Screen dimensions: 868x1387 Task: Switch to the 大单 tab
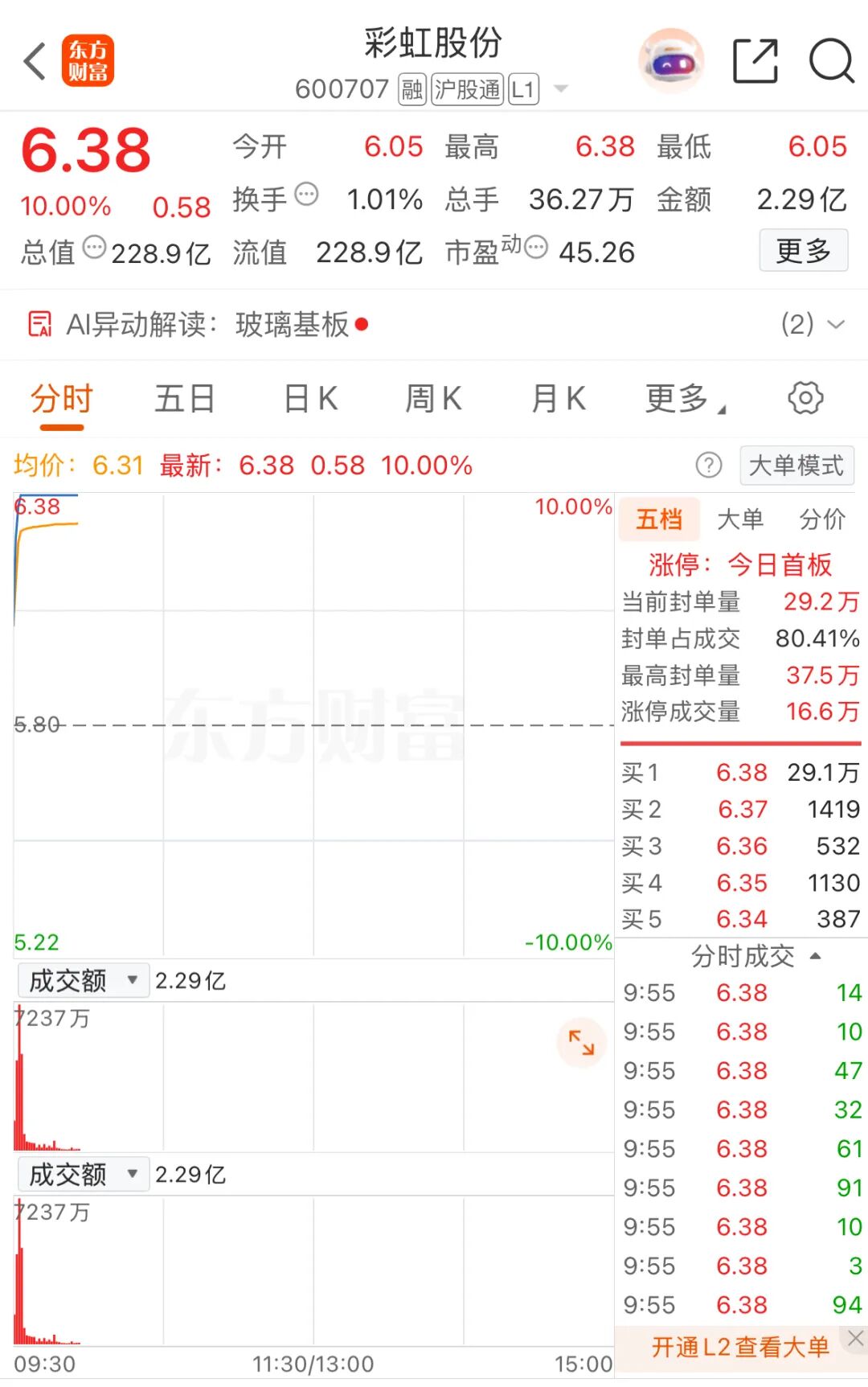click(x=740, y=519)
